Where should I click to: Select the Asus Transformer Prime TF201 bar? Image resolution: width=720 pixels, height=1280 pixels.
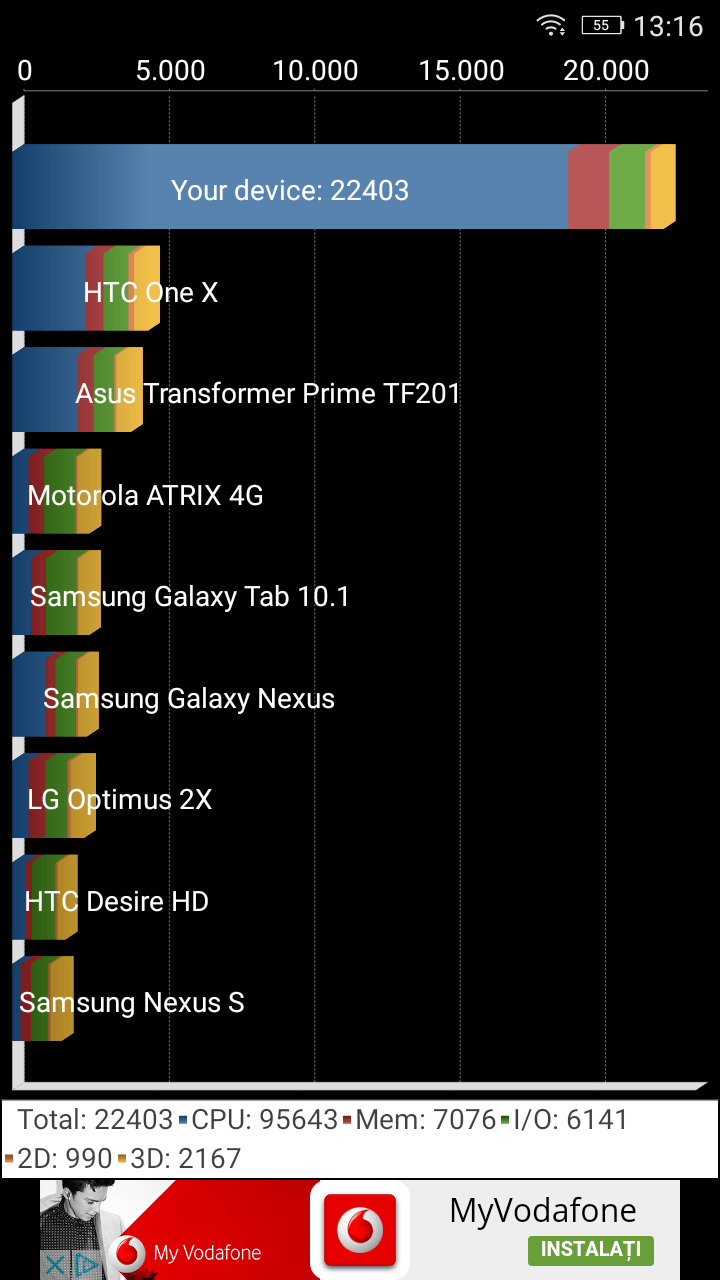70,392
